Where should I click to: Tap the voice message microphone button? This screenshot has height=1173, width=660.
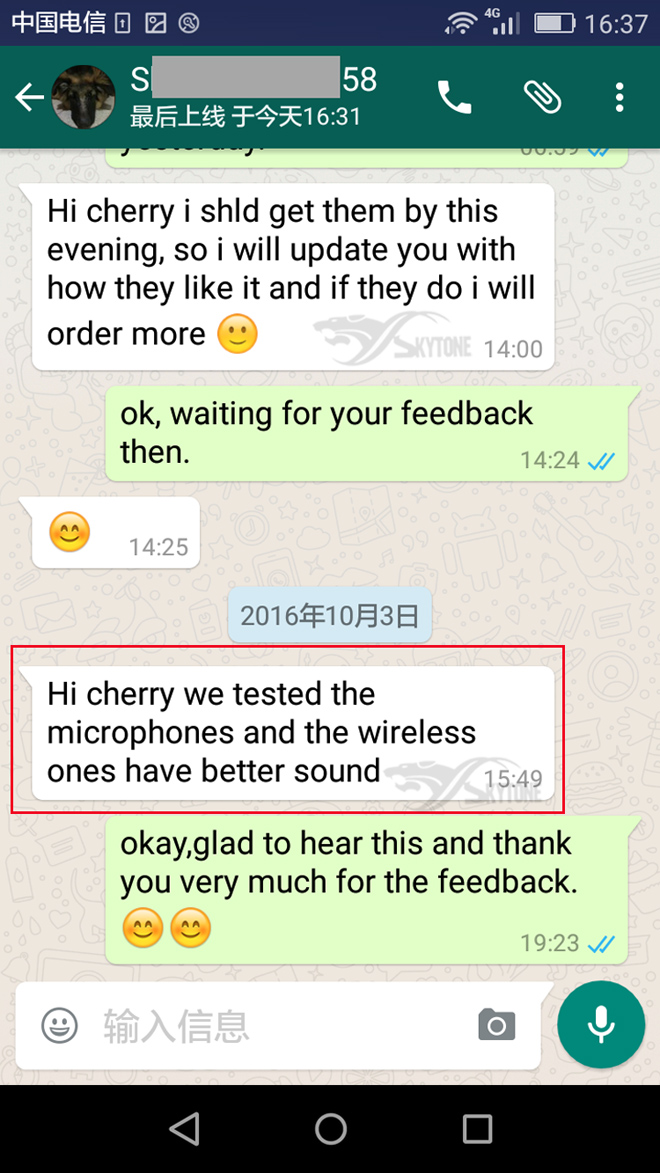click(x=601, y=1025)
